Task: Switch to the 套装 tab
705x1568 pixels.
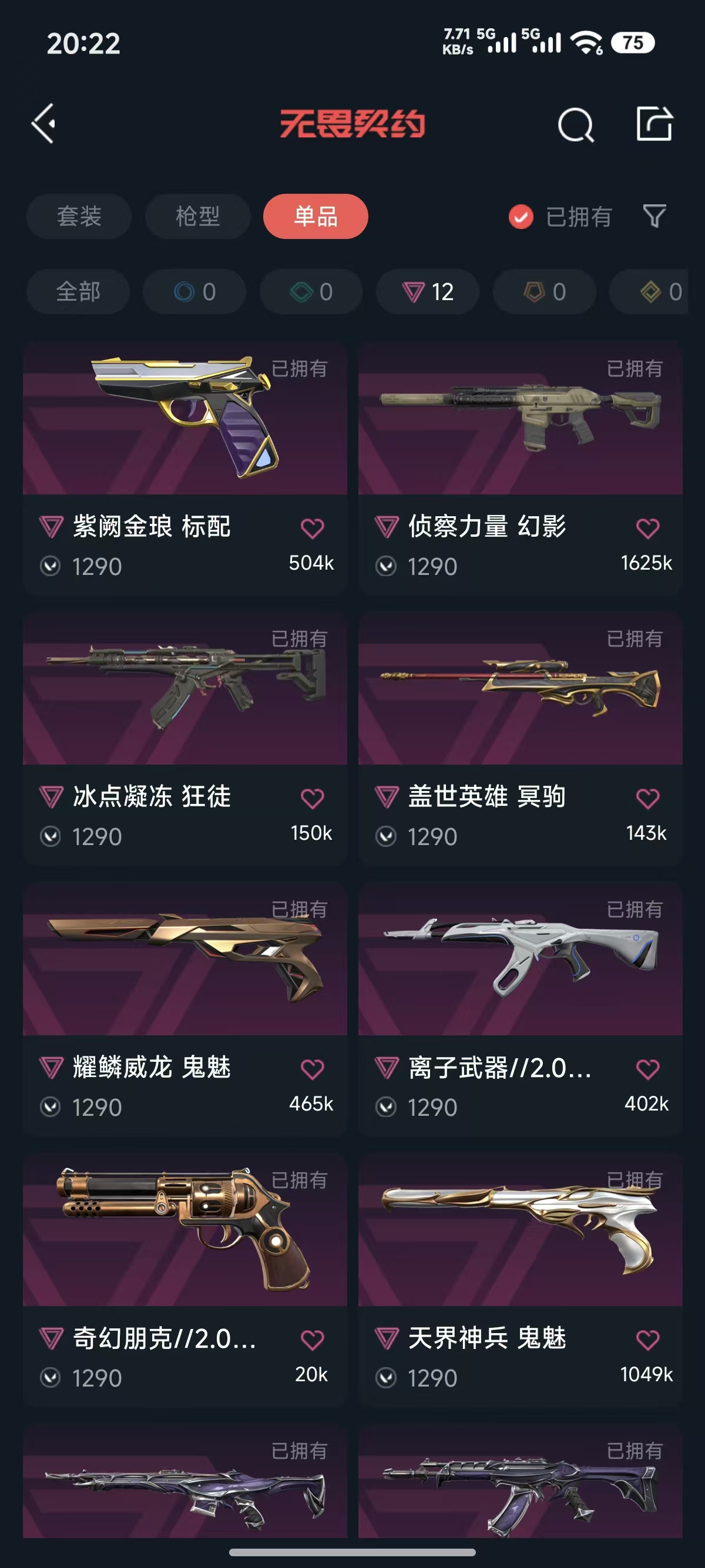Action: pyautogui.click(x=79, y=216)
